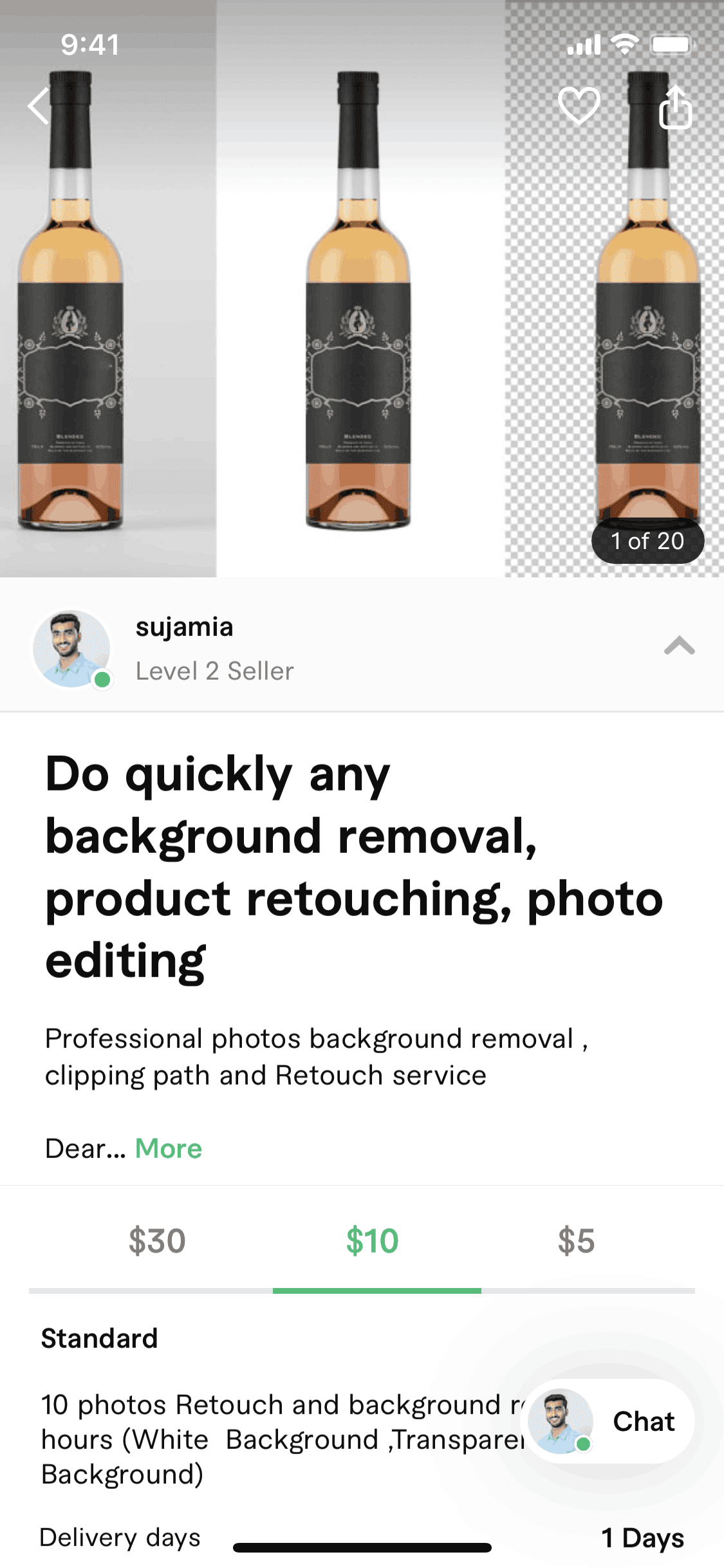Share this gig listing

pos(675,107)
